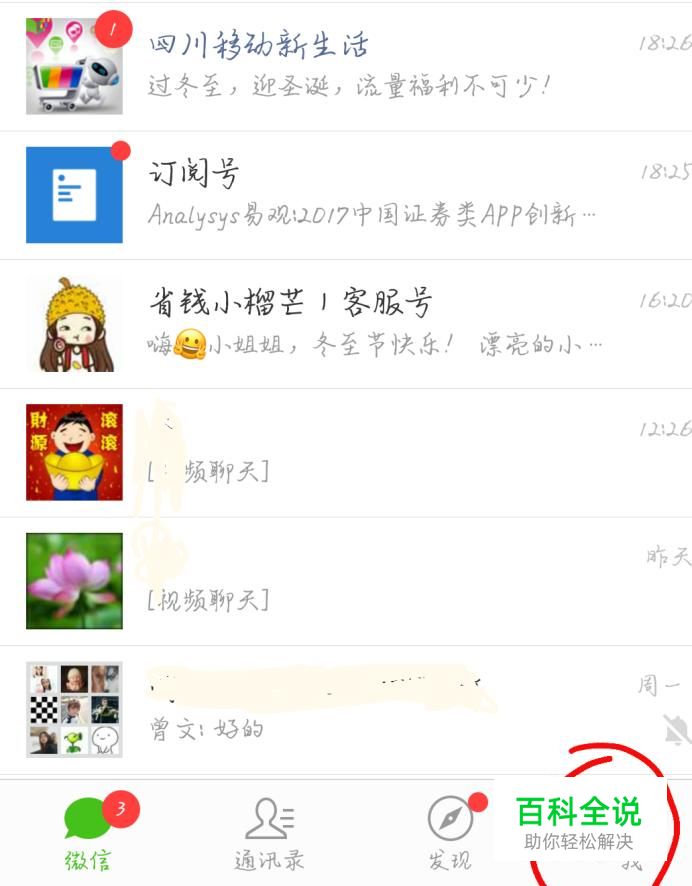Viewport: 692px width, 886px height.
Task: Select the 发现 discover tab
Action: pyautogui.click(x=450, y=834)
